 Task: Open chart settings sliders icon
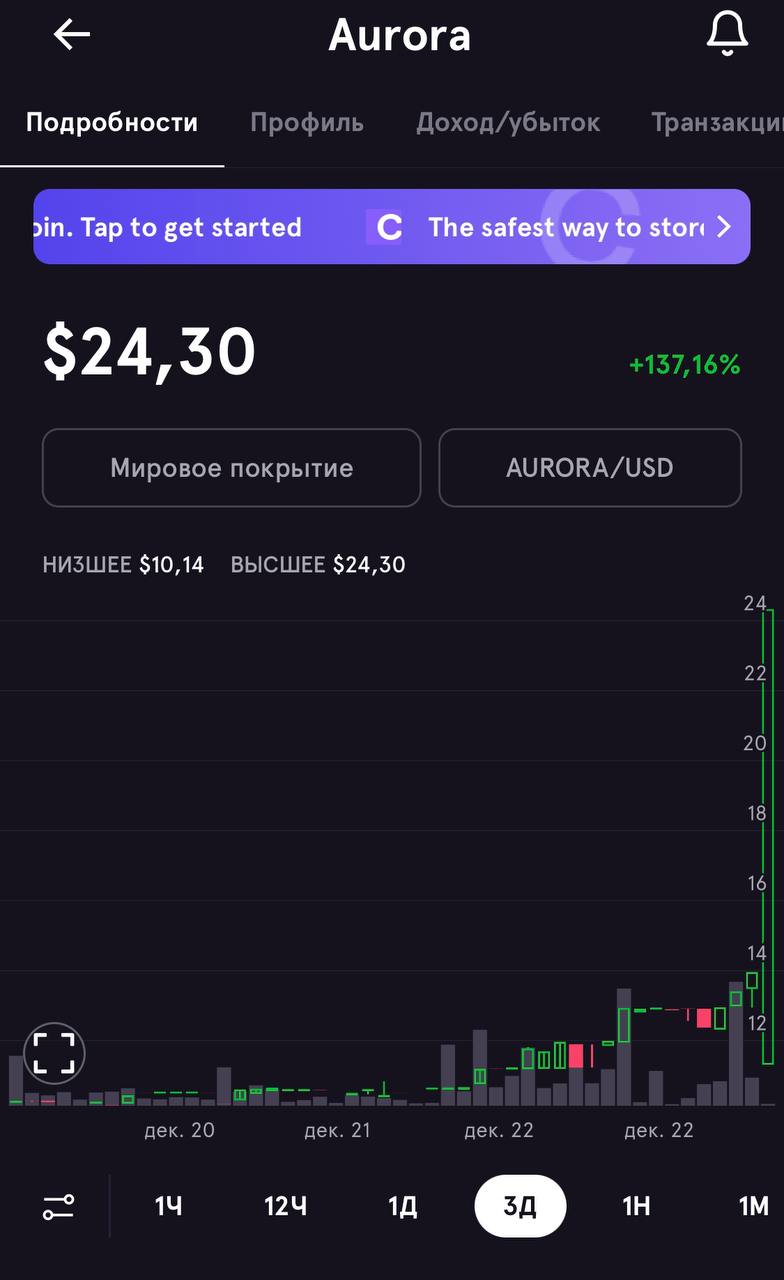coord(58,1207)
